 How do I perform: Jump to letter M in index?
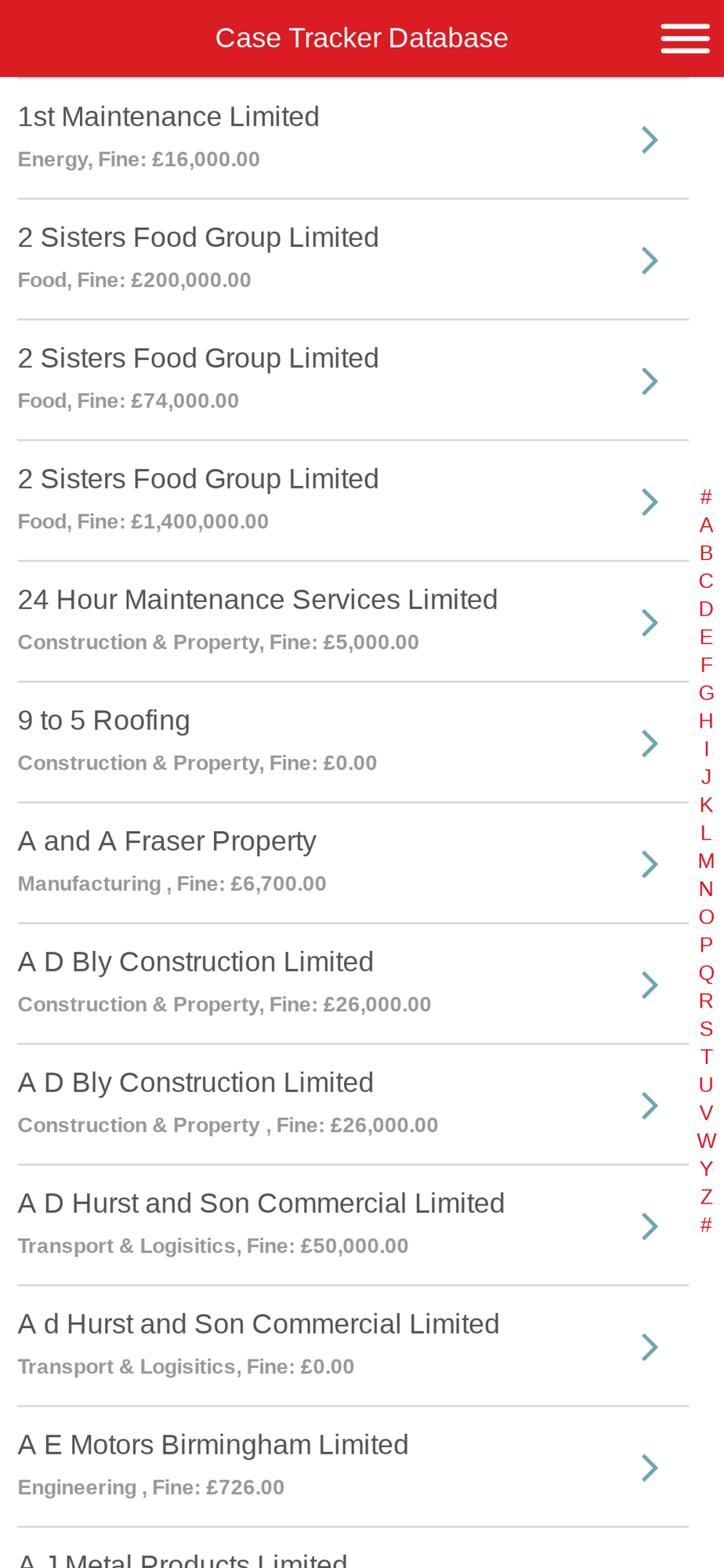click(706, 861)
